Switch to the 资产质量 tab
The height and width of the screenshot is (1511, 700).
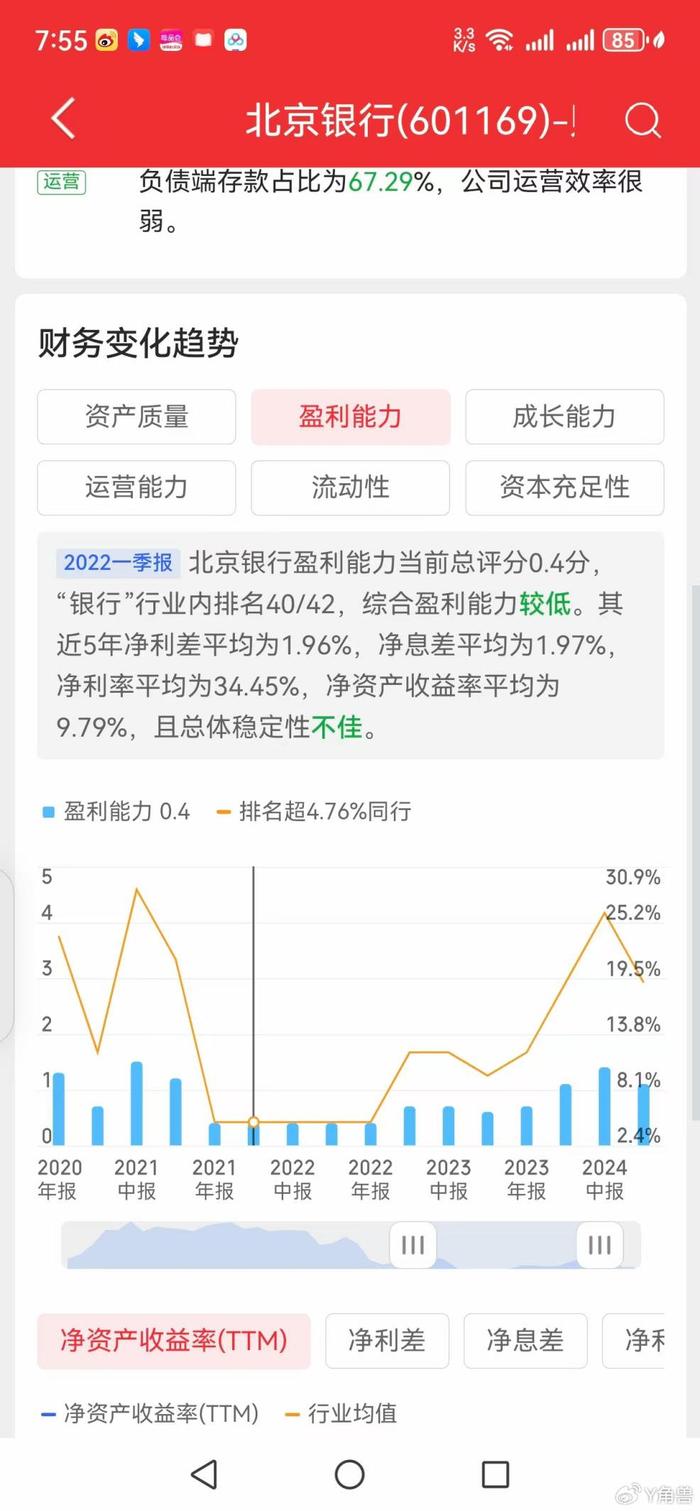tap(136, 417)
